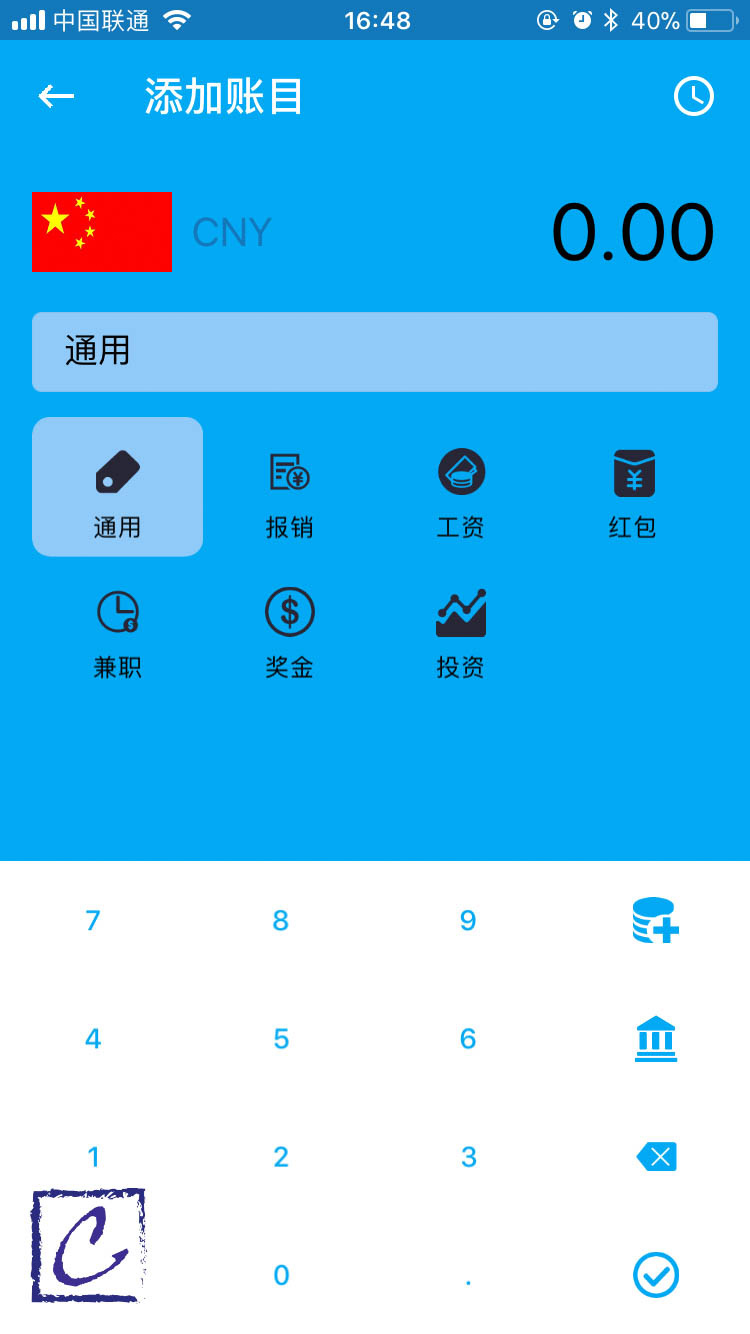Open the coins-plus icon on keypad

click(656, 920)
